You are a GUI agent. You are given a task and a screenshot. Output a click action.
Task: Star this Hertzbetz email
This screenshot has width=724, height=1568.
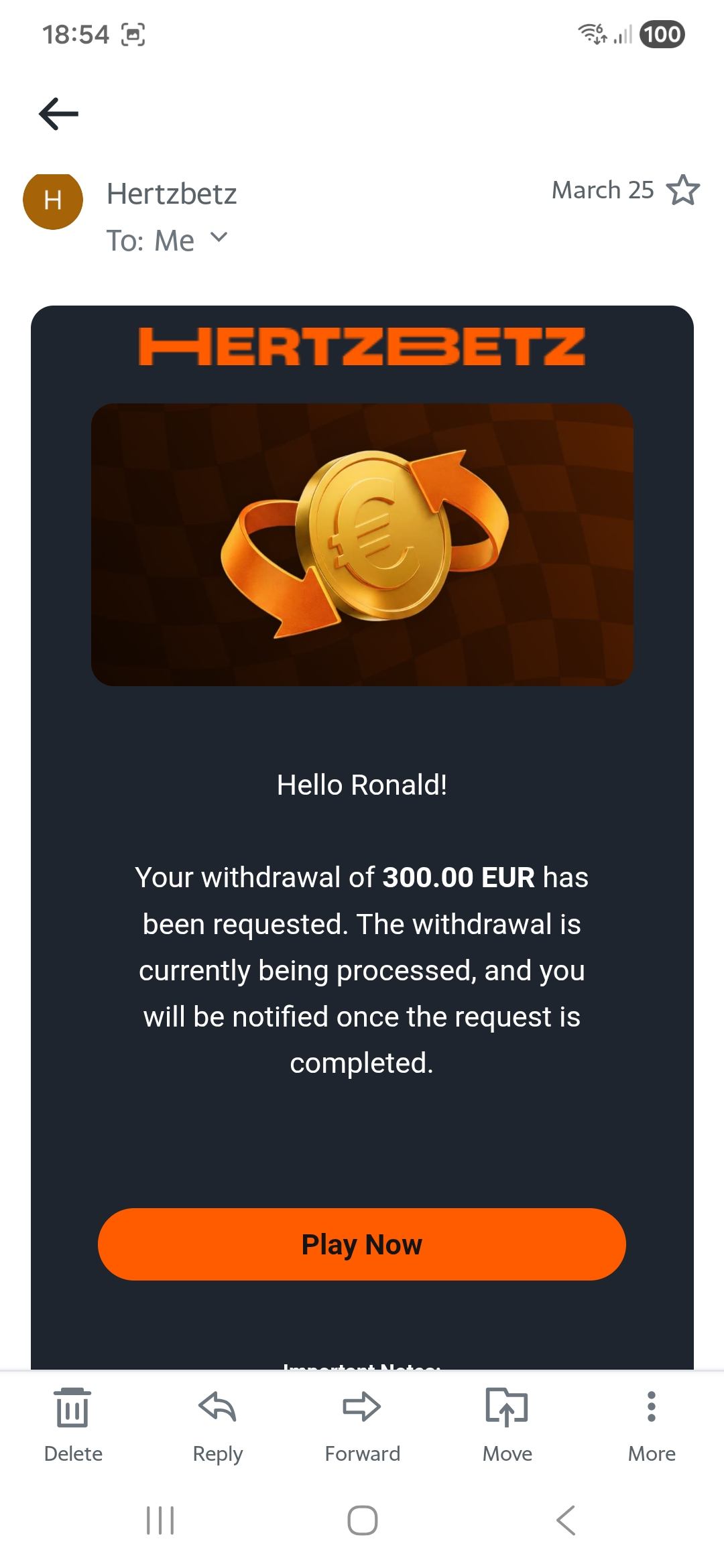pyautogui.click(x=682, y=190)
